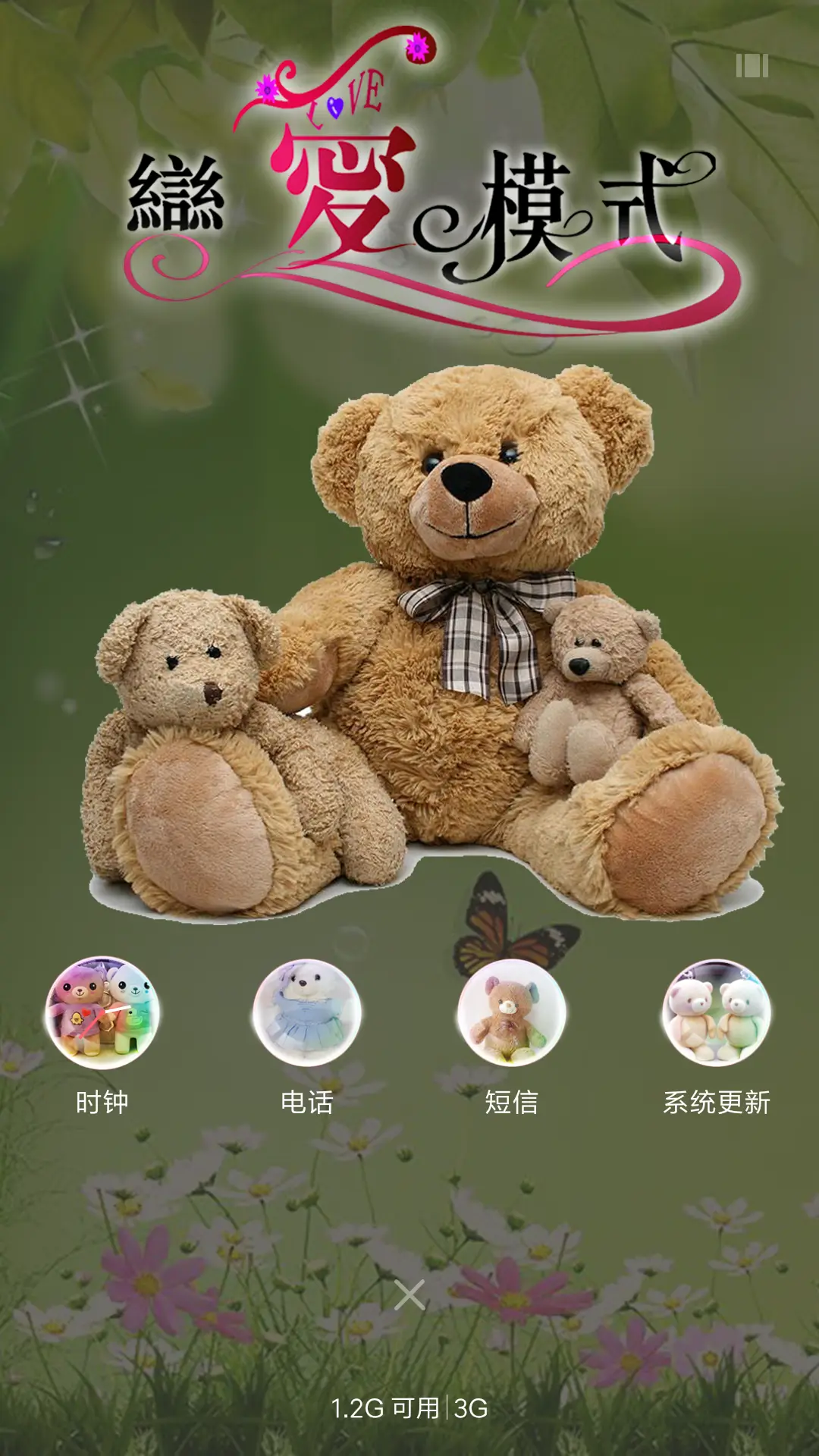Screen dimensions: 819x1456
Task: Clear recent apps with the X button
Action: (x=409, y=1295)
